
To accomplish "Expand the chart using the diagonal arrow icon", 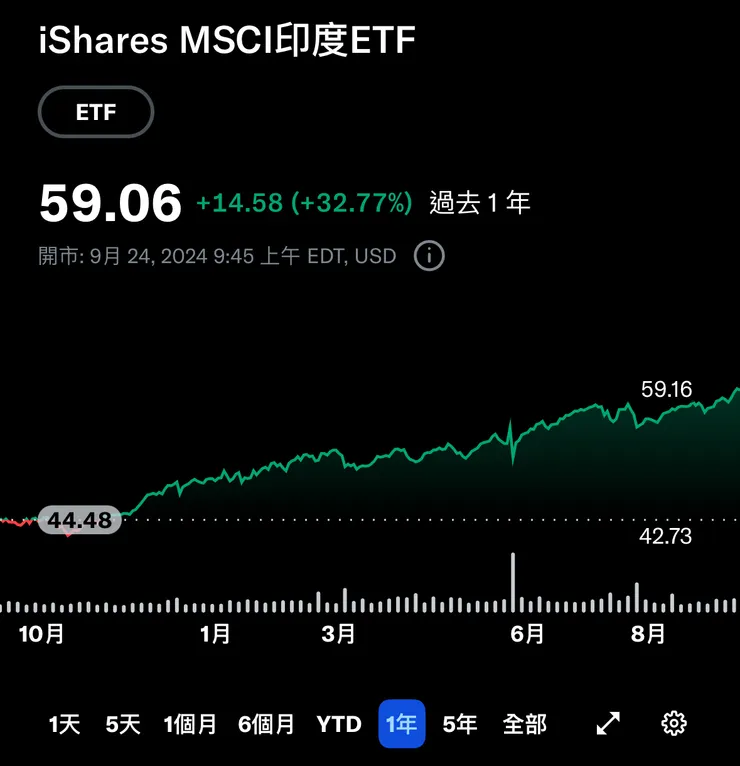I will 608,722.
